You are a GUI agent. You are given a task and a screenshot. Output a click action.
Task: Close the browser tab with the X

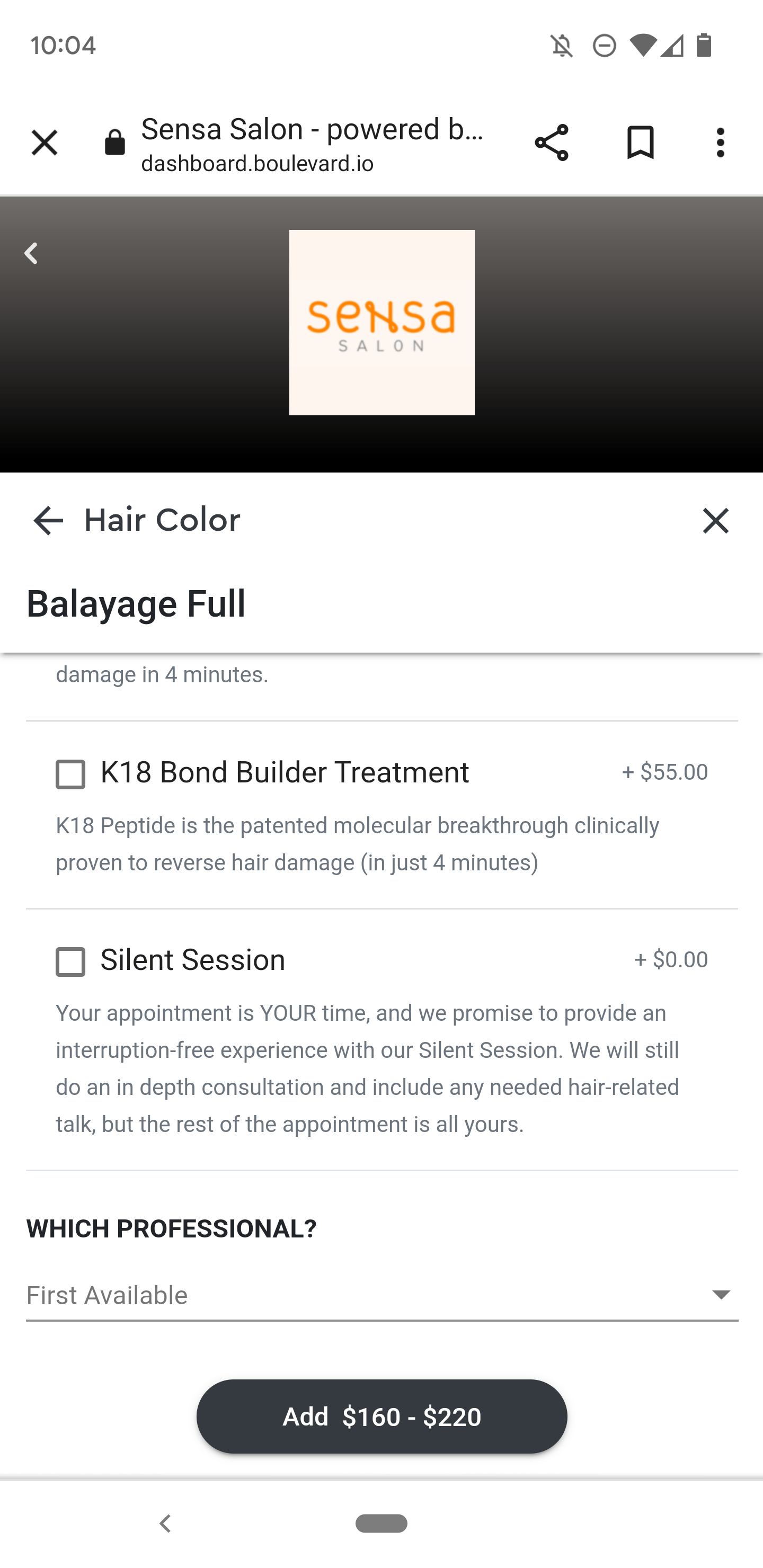pyautogui.click(x=44, y=142)
